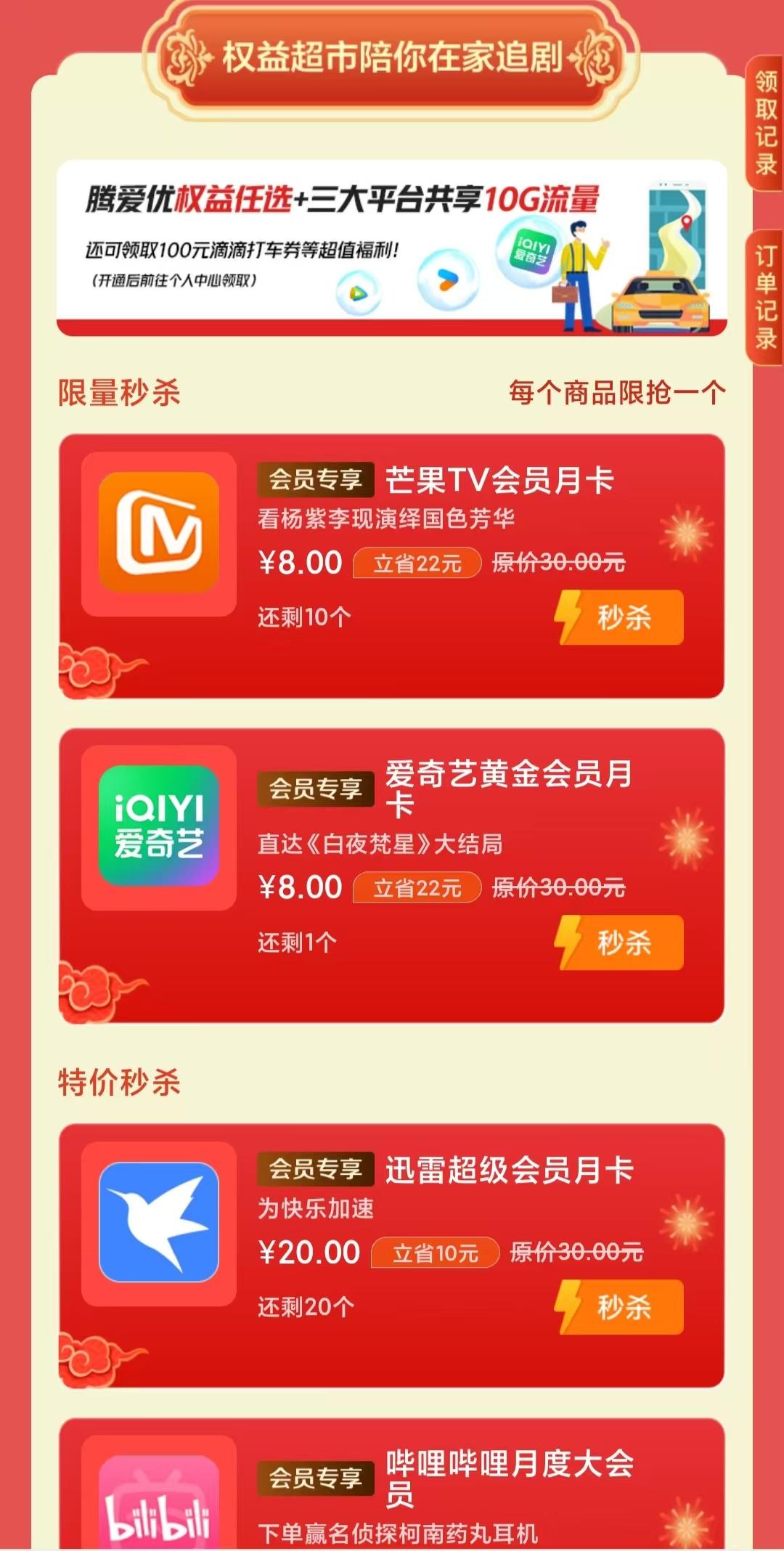Tap 秒杀 for 芒果TV会员月卡
Screen dimensions: 784x1551
pos(621,618)
